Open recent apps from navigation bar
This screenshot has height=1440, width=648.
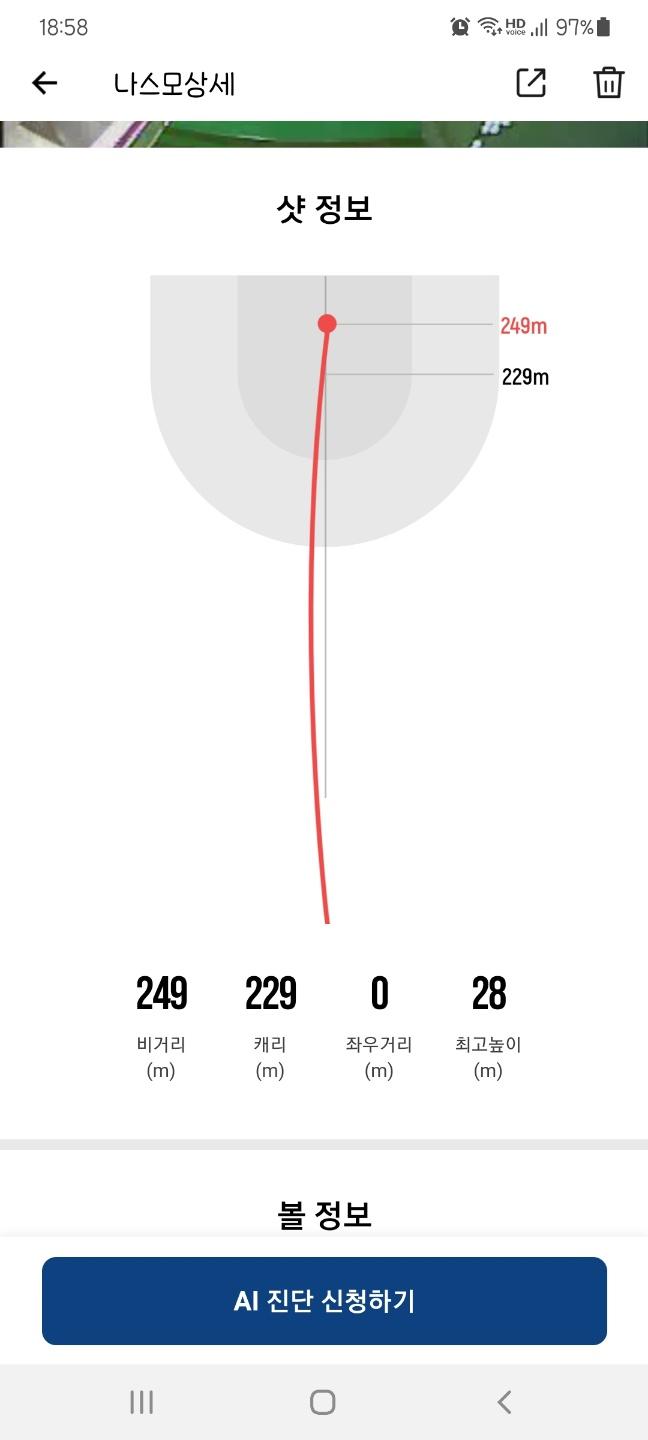[x=142, y=1402]
